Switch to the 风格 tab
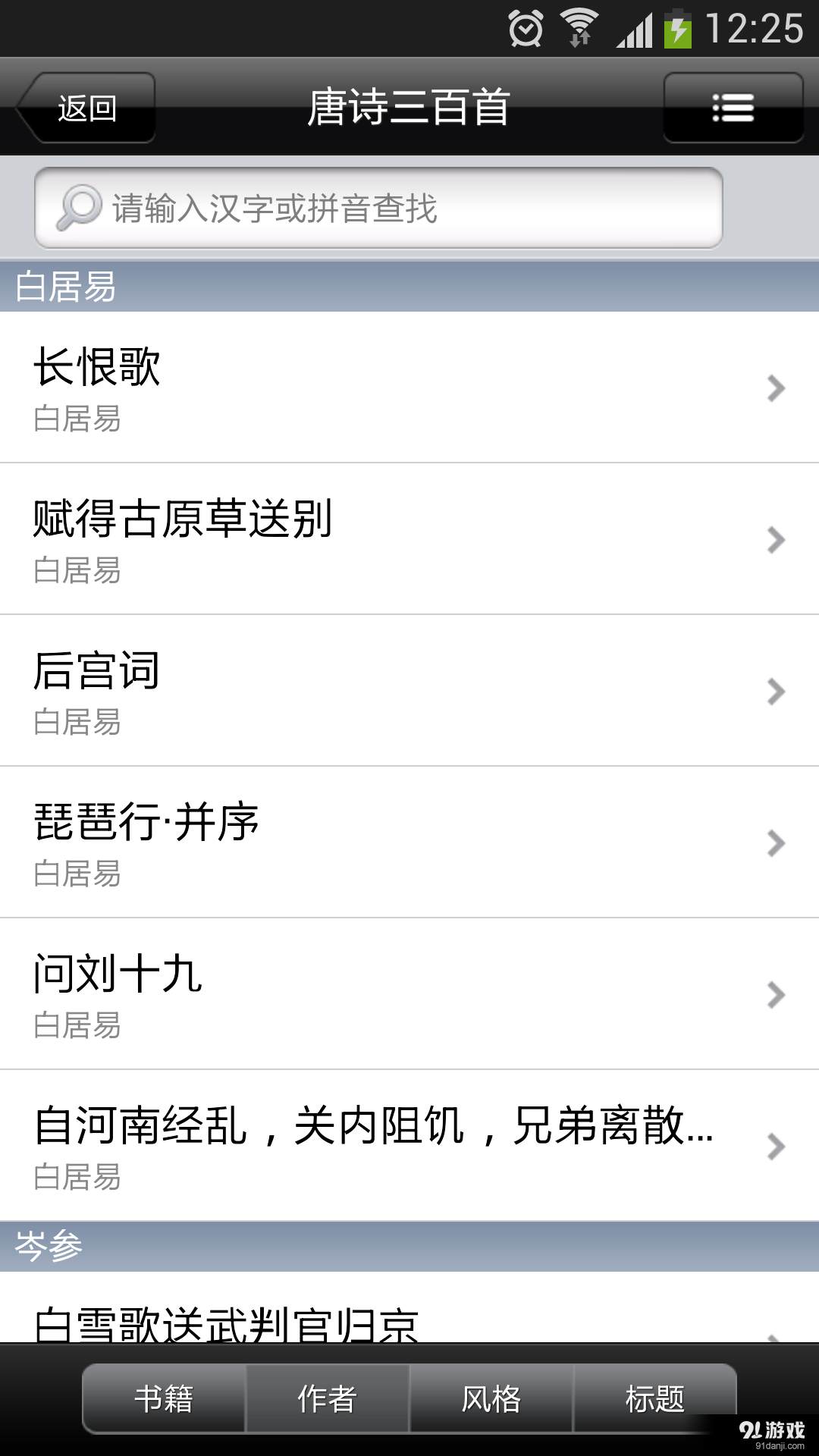This screenshot has height=1456, width=819. [x=490, y=1399]
